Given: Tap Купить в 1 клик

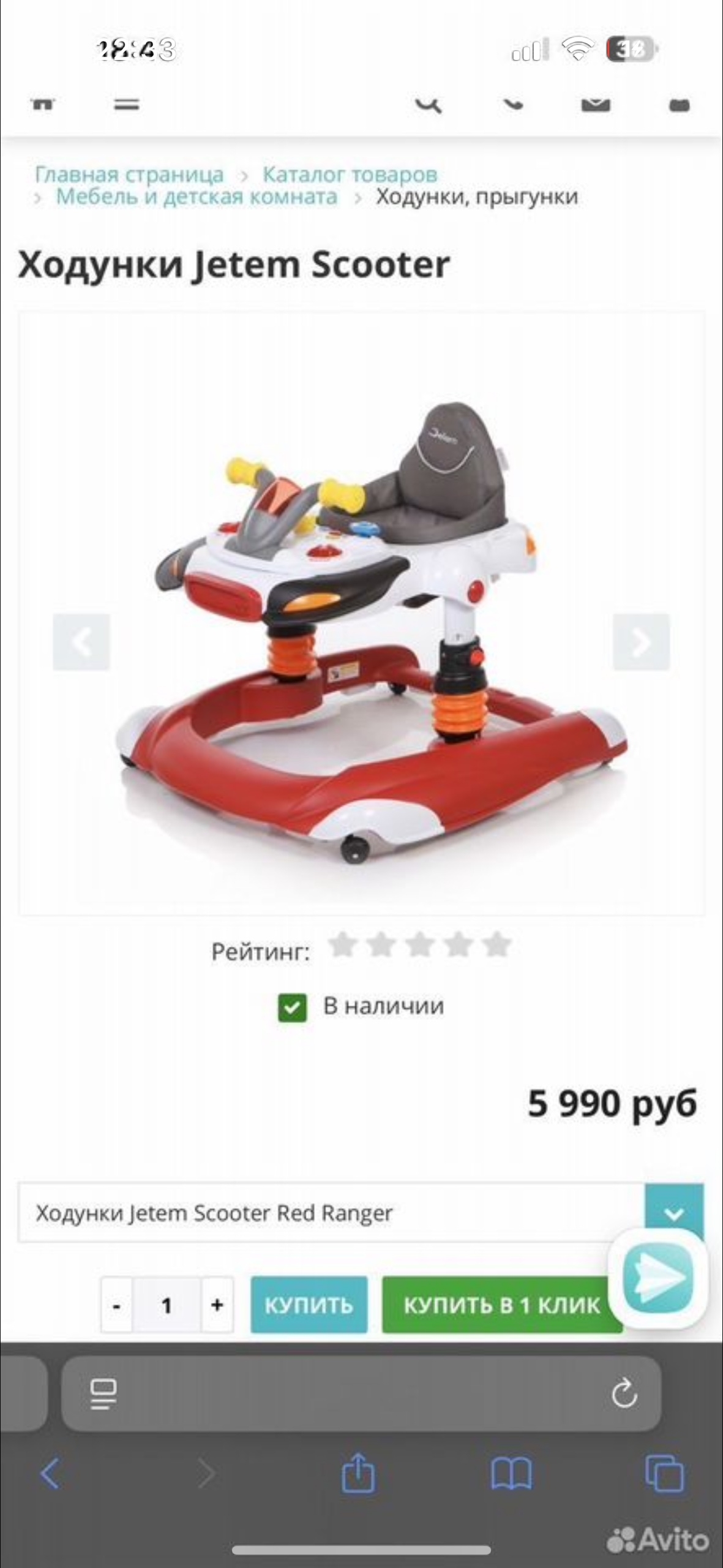Looking at the screenshot, I should pyautogui.click(x=501, y=1305).
